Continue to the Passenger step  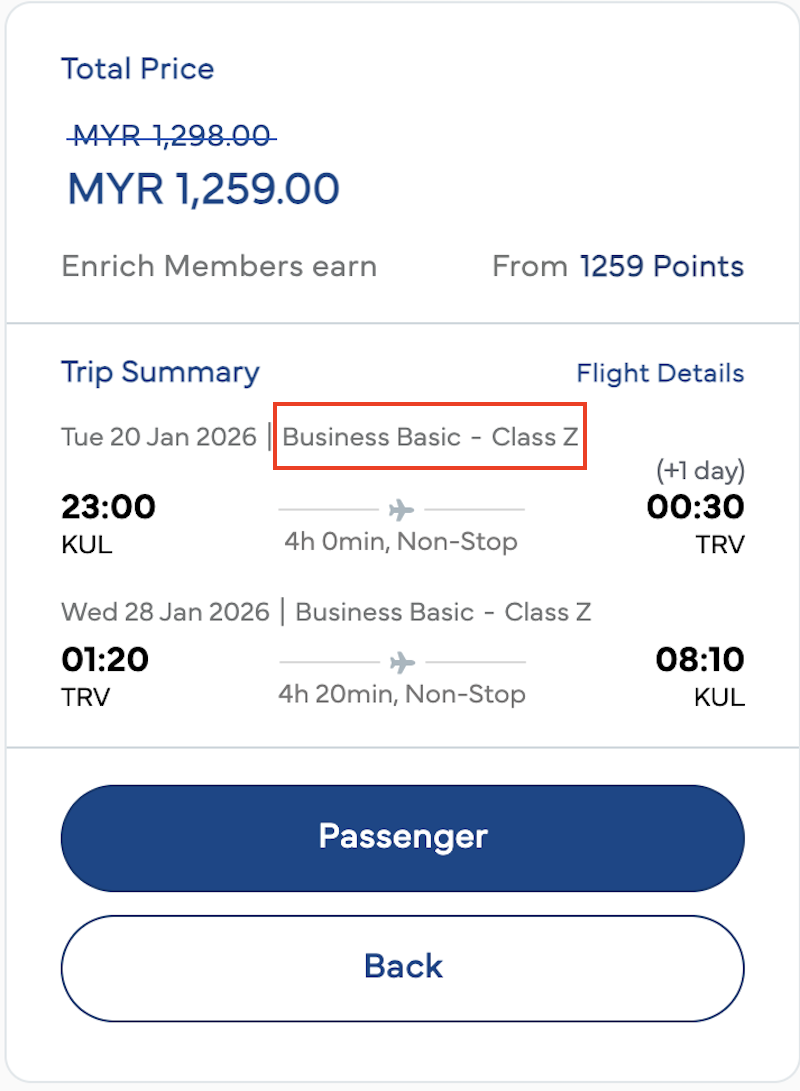(x=402, y=836)
